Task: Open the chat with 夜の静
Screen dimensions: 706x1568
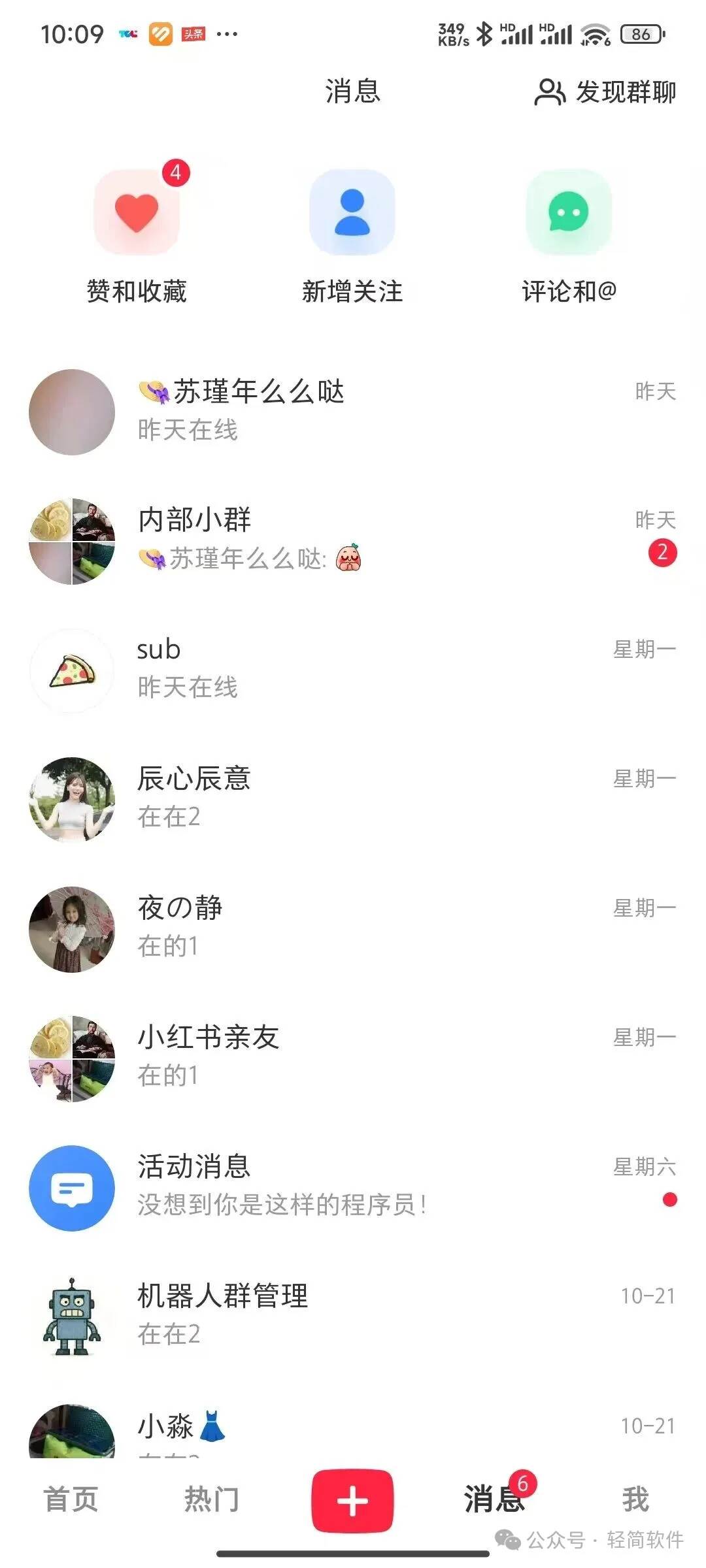Action: (353, 928)
